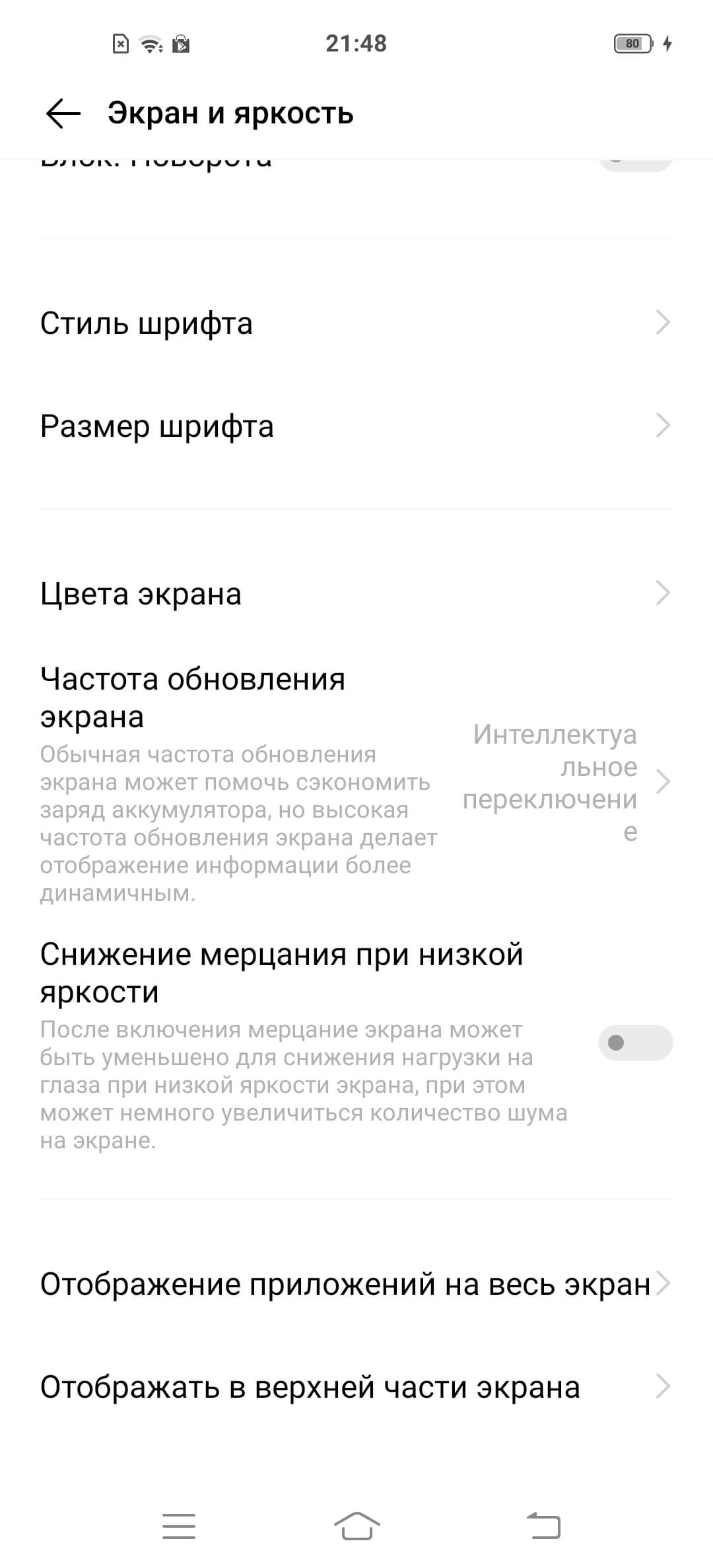
Task: Open Стиль шрифта settings
Action: (355, 323)
